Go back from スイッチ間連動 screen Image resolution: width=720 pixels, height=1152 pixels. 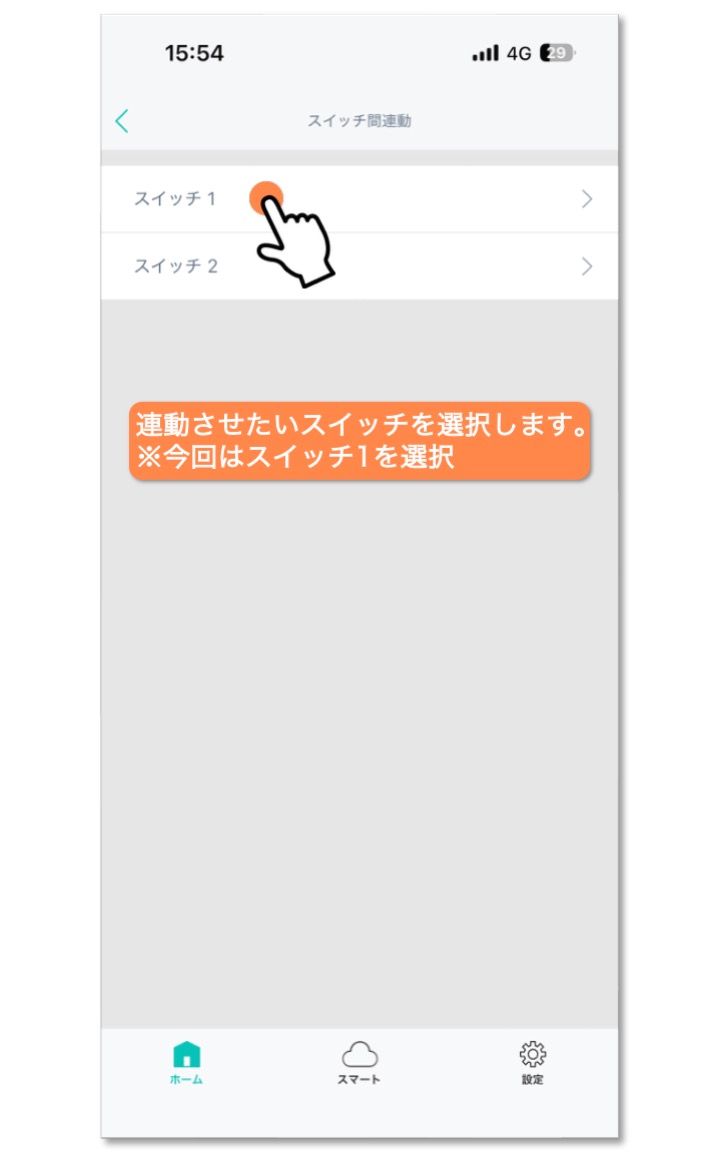(x=122, y=122)
